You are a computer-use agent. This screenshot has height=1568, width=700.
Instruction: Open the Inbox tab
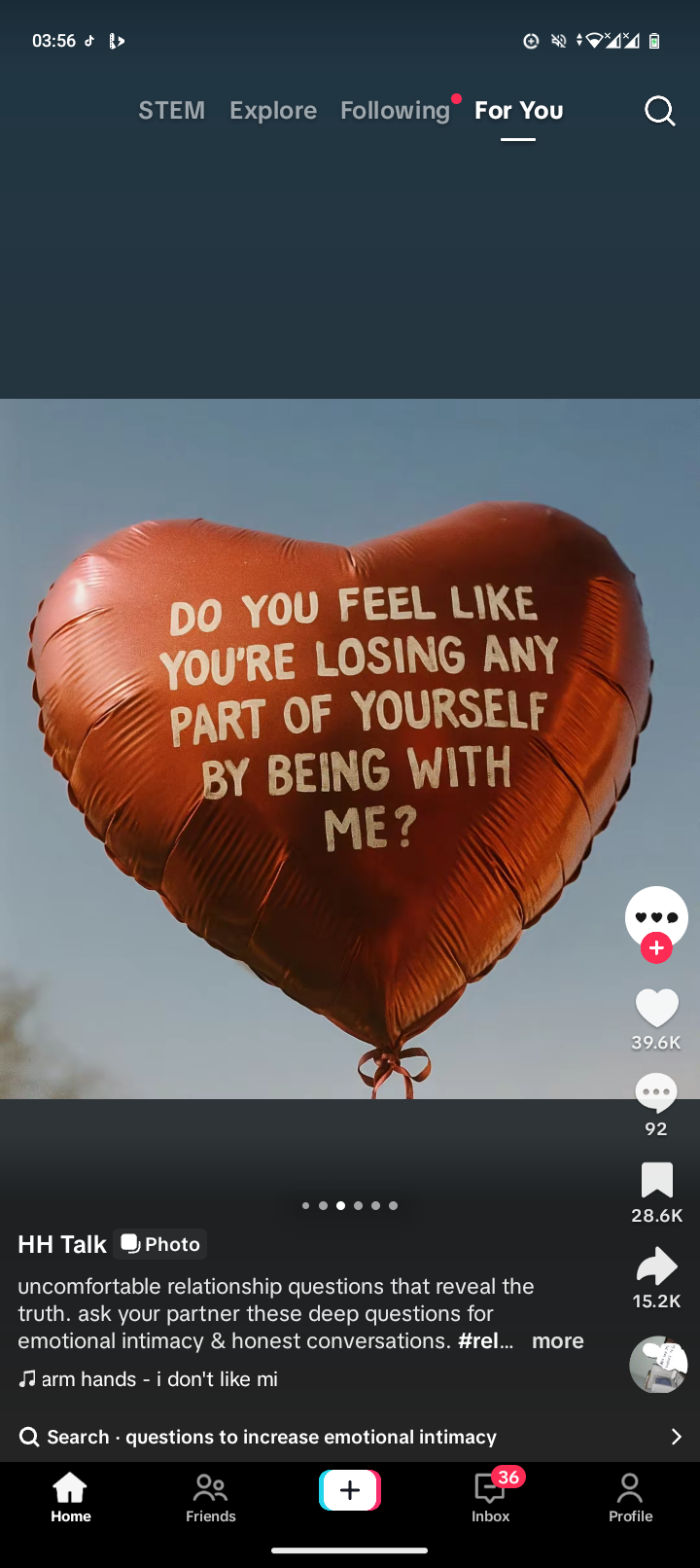pos(491,1498)
